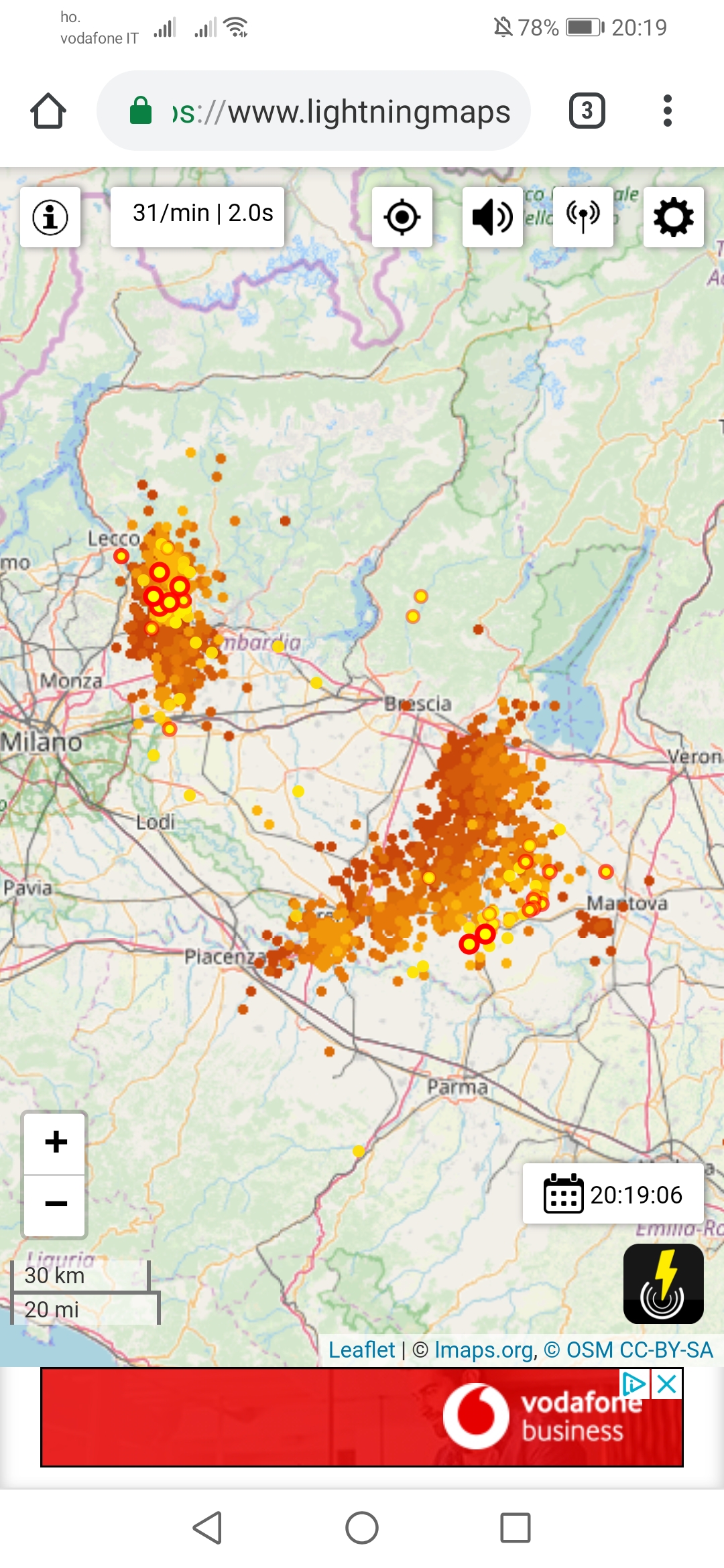Go back with the system back button

pos(207,1528)
